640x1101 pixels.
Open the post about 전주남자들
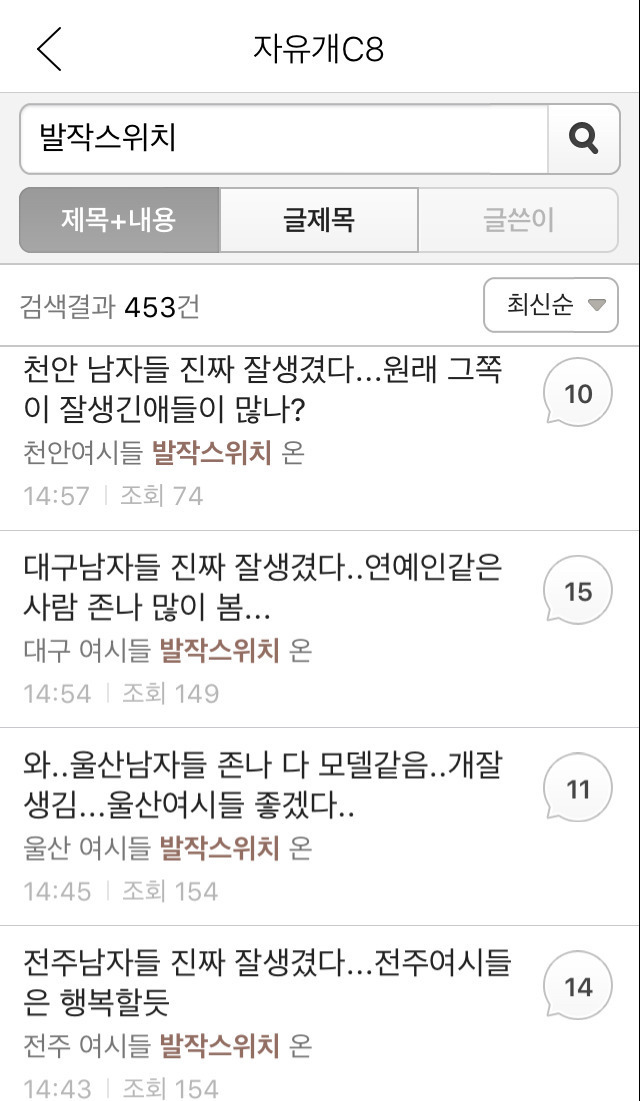click(x=264, y=982)
